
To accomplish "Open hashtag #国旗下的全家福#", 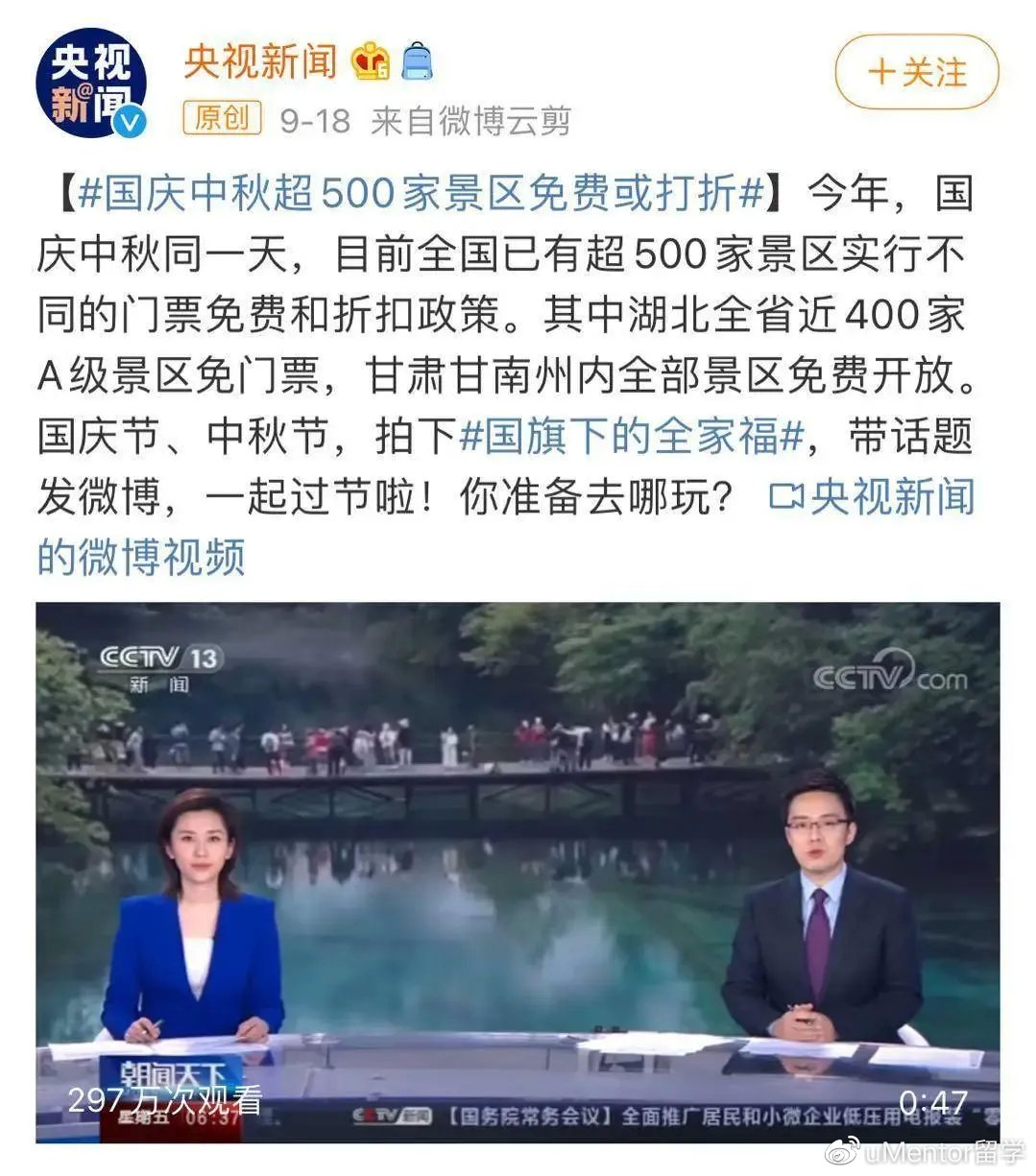I will [x=631, y=437].
